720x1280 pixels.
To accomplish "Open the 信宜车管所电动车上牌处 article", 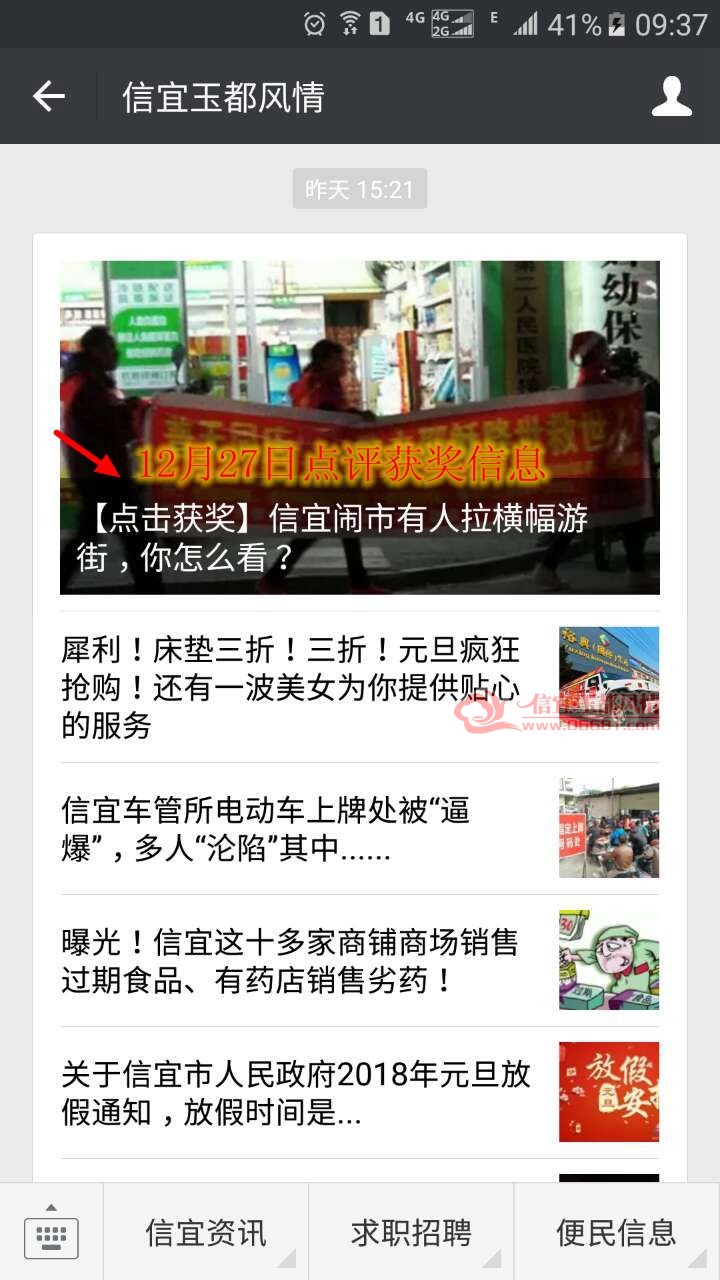I will pyautogui.click(x=360, y=829).
